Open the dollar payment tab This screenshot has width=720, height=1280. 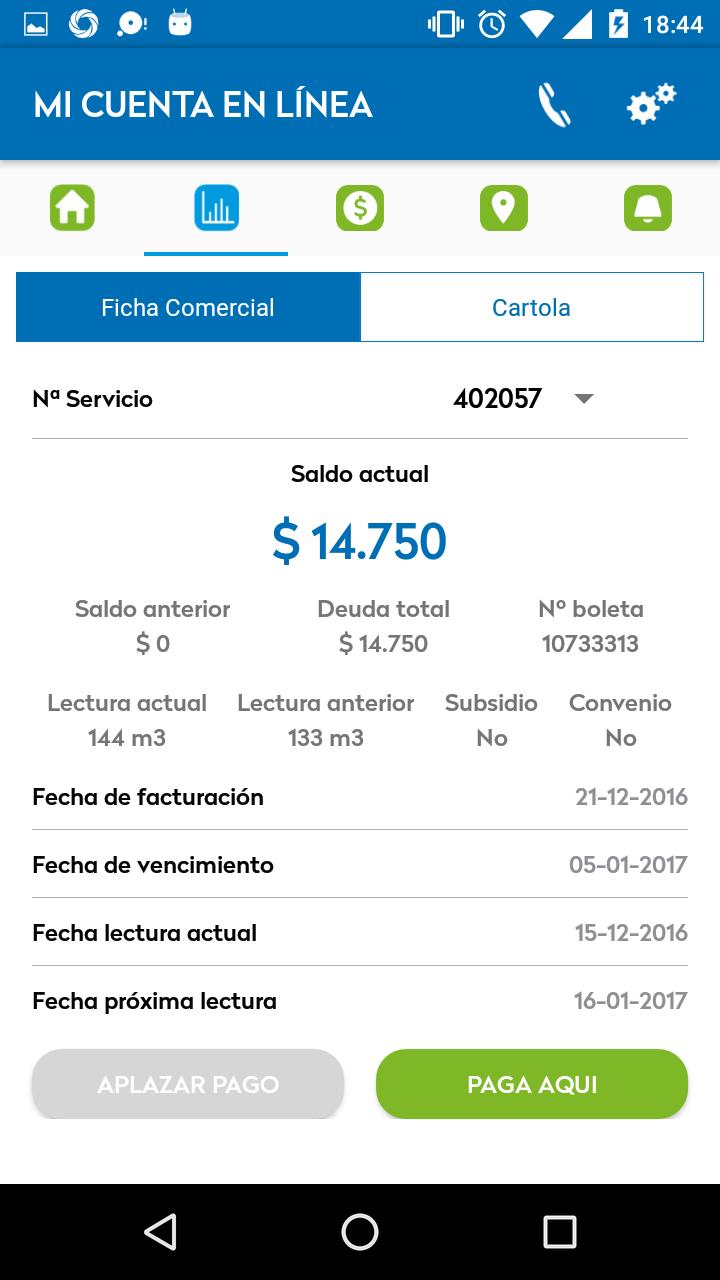tap(360, 208)
